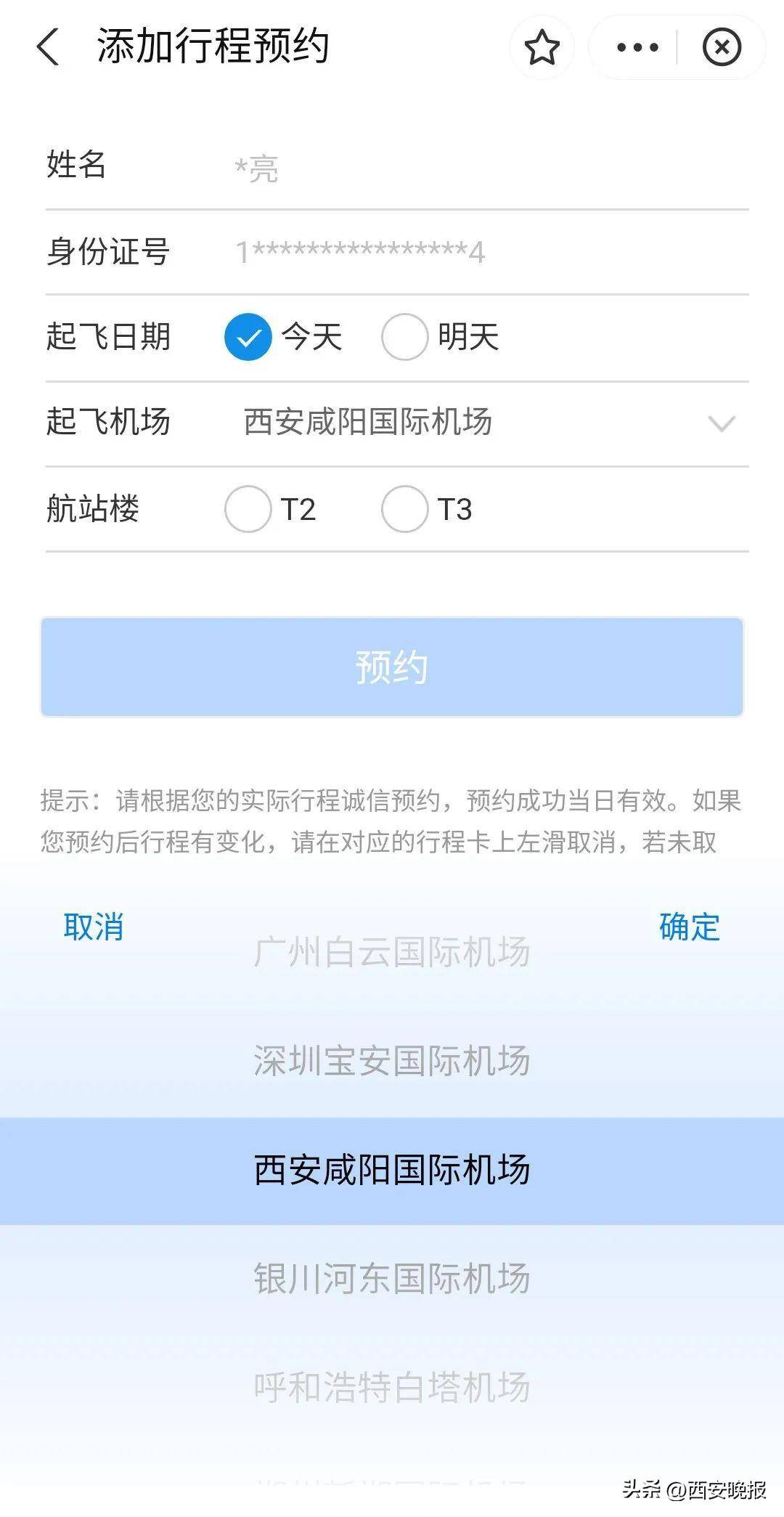The width and height of the screenshot is (784, 1517).
Task: Select 今天 as departure date
Action: pos(248,337)
